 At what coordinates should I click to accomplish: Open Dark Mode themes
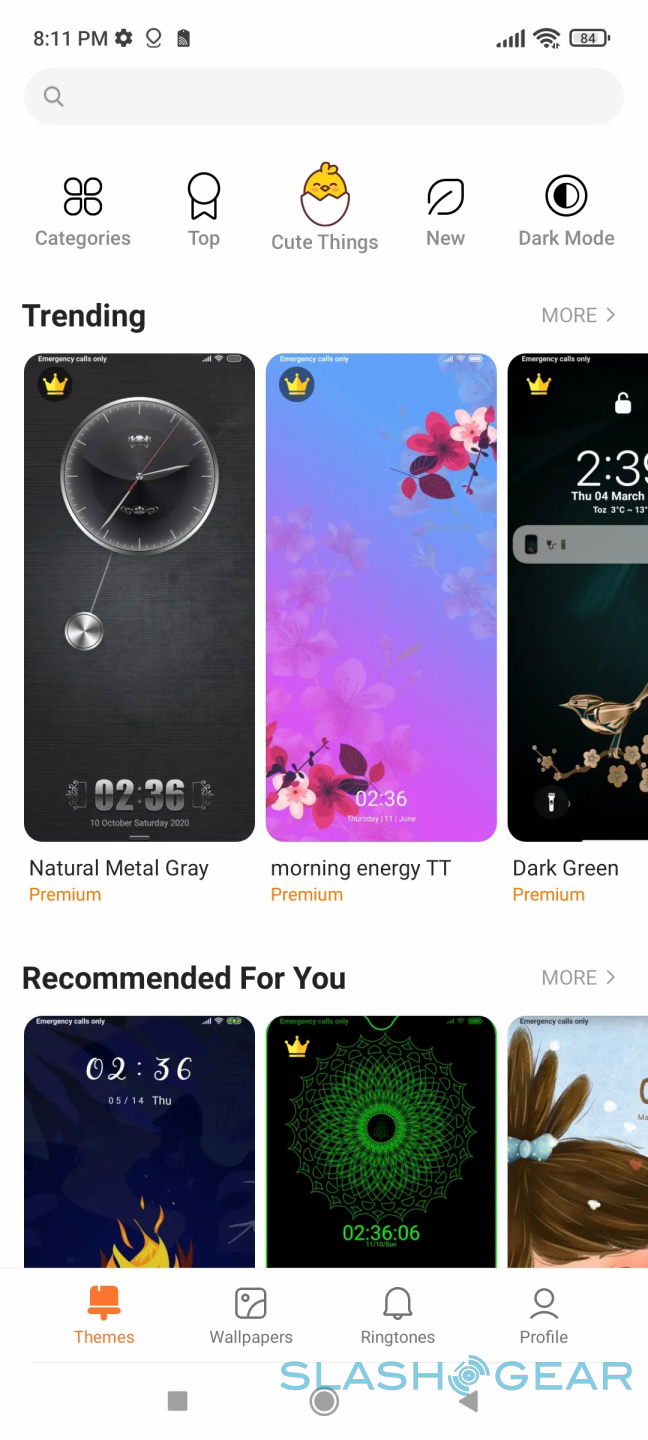click(x=566, y=210)
